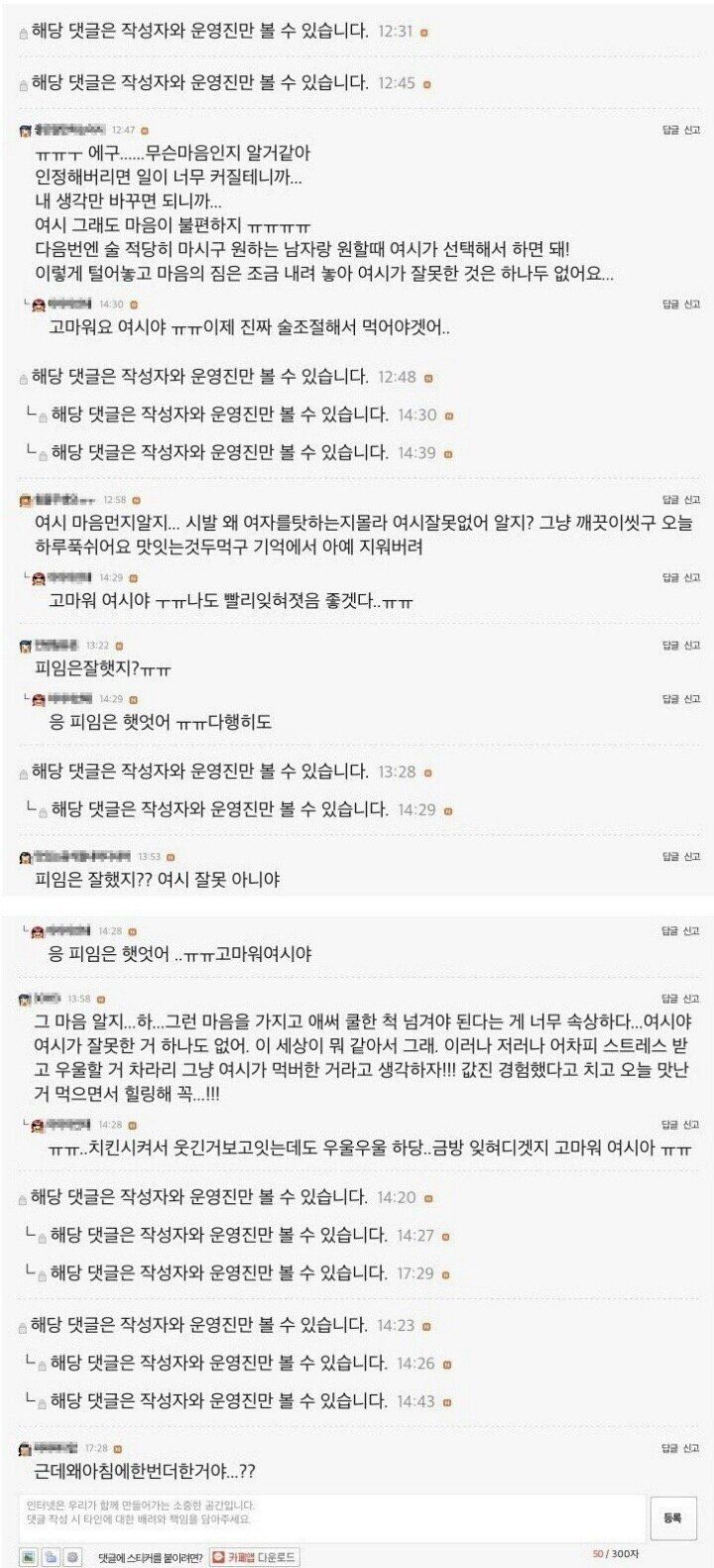Viewport: 714px width, 1568px height.
Task: Tap the 등록 submit button
Action: point(672,1517)
